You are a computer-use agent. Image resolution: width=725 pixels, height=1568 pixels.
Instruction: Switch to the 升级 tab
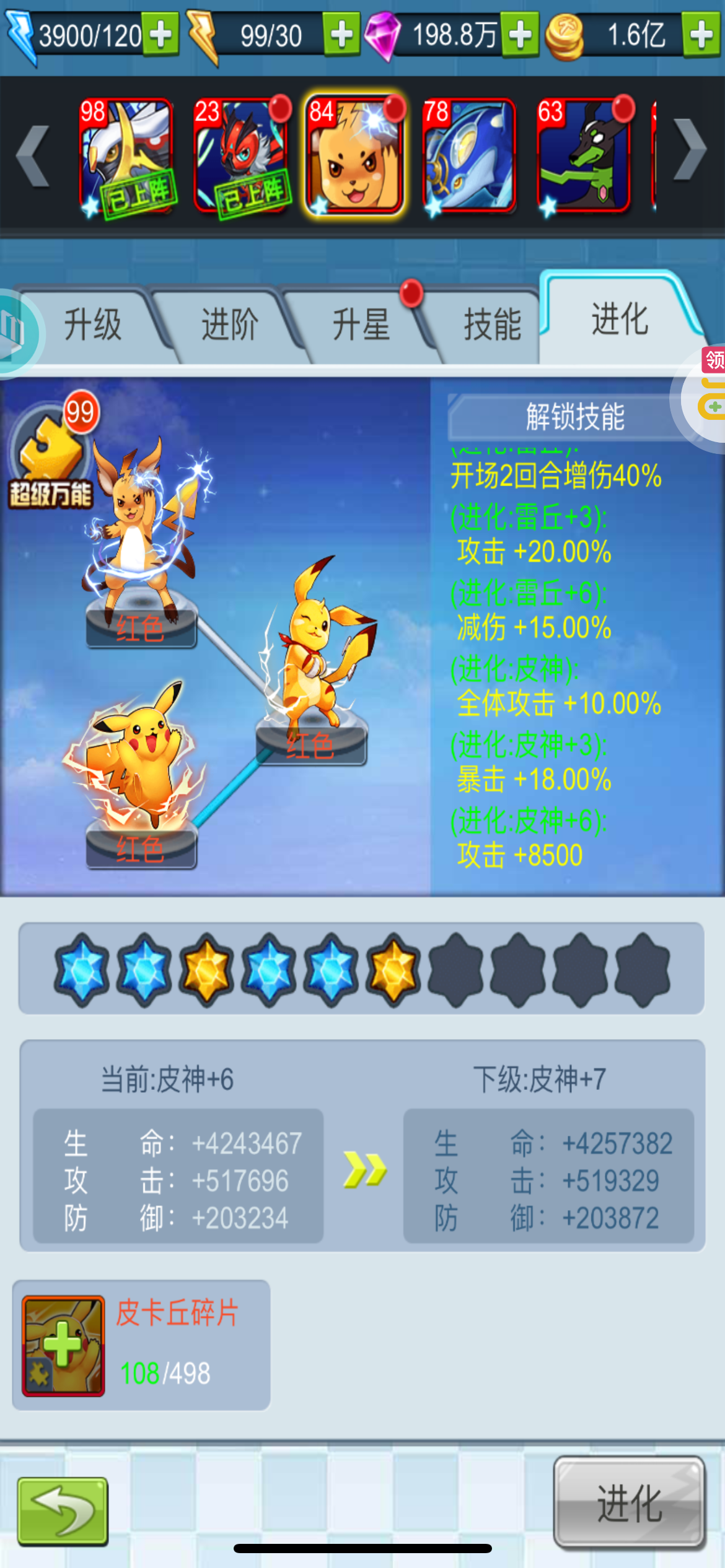click(93, 324)
